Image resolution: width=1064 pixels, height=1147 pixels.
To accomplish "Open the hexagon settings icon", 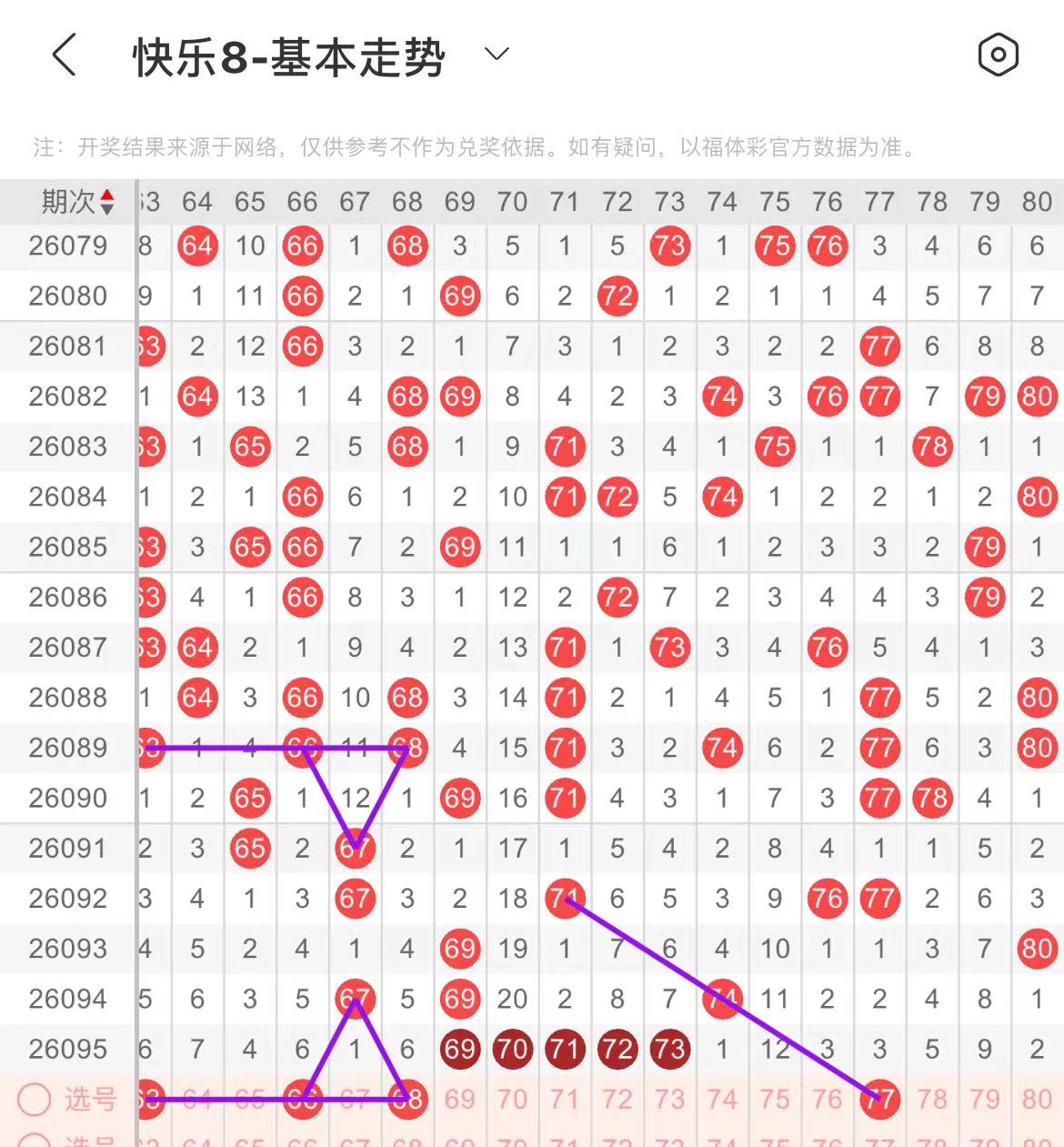I will coord(998,55).
